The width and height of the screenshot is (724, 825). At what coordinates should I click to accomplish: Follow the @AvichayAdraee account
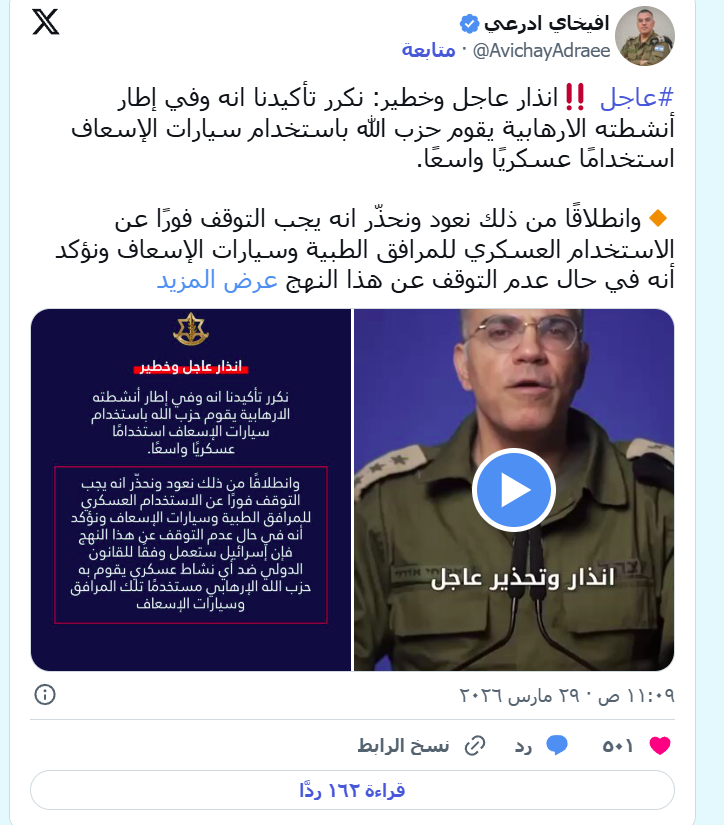(428, 50)
